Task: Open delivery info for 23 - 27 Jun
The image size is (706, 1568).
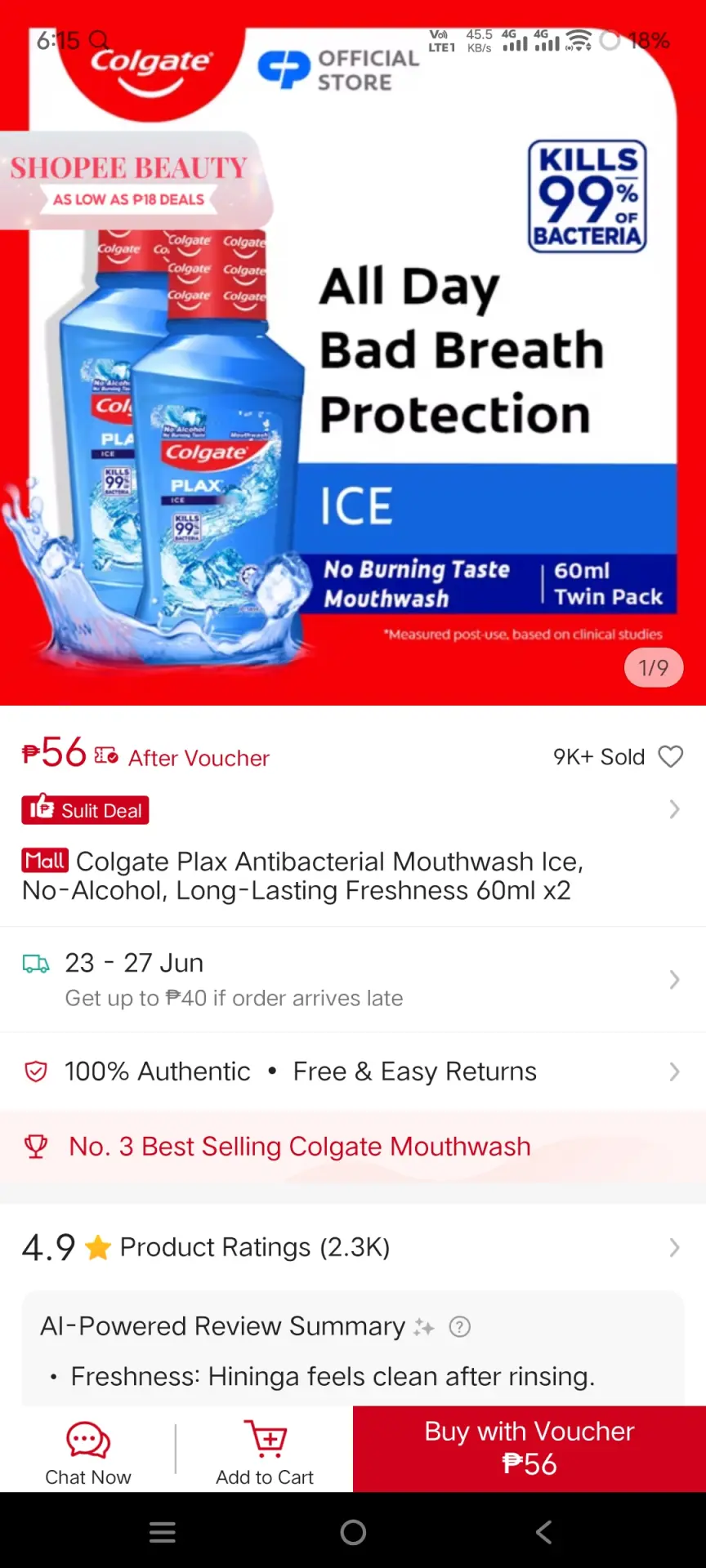Action: coord(353,979)
